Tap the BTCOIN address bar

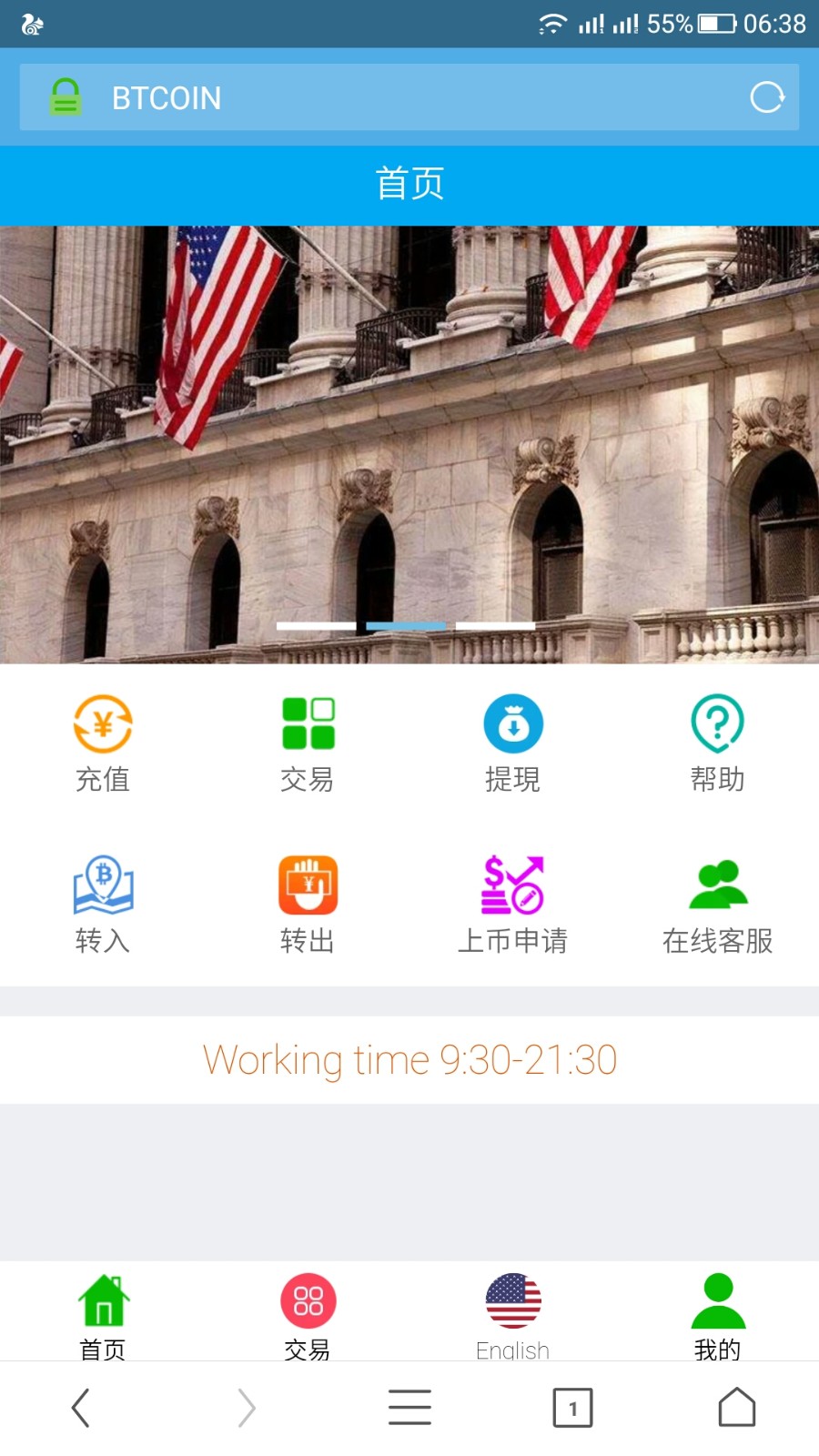pos(364,97)
